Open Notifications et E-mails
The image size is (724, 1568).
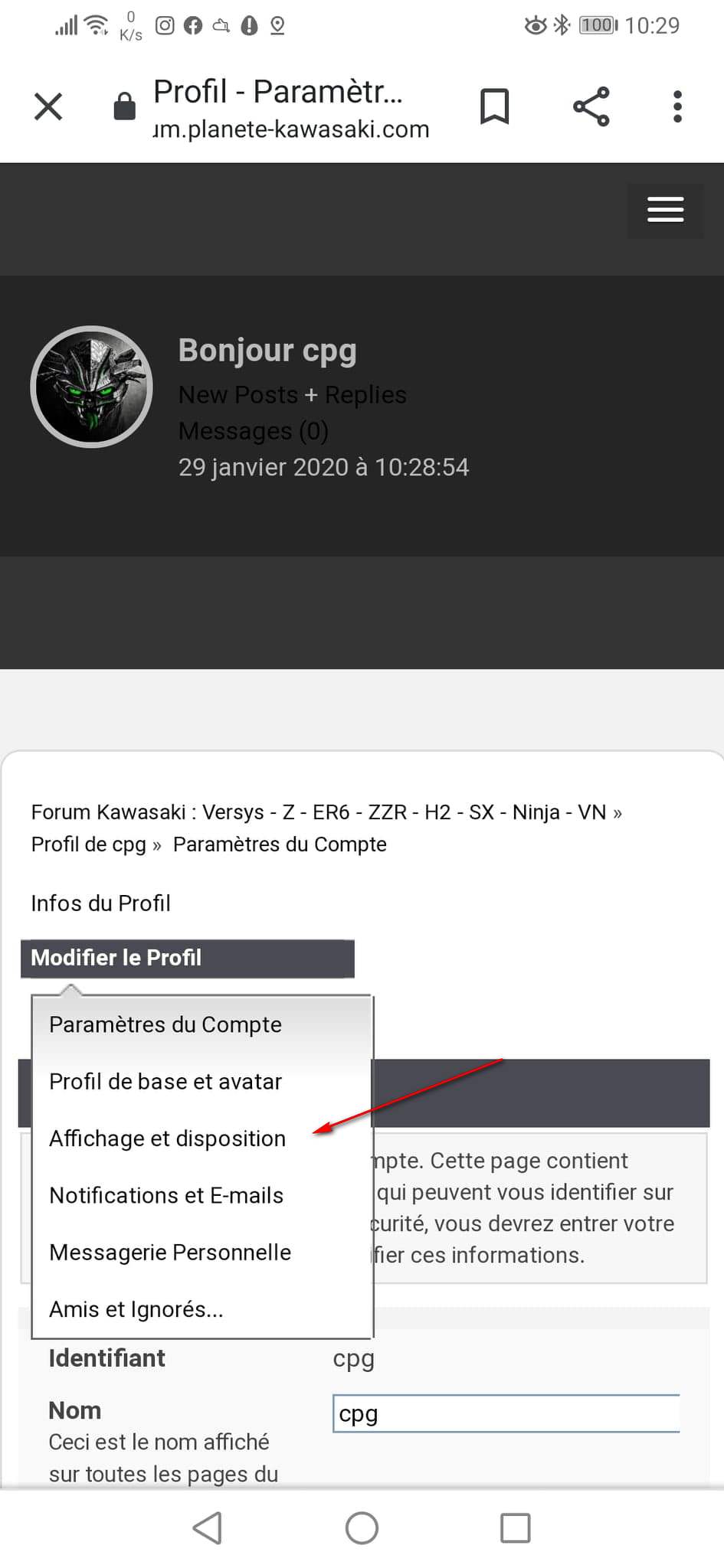[x=166, y=1195]
